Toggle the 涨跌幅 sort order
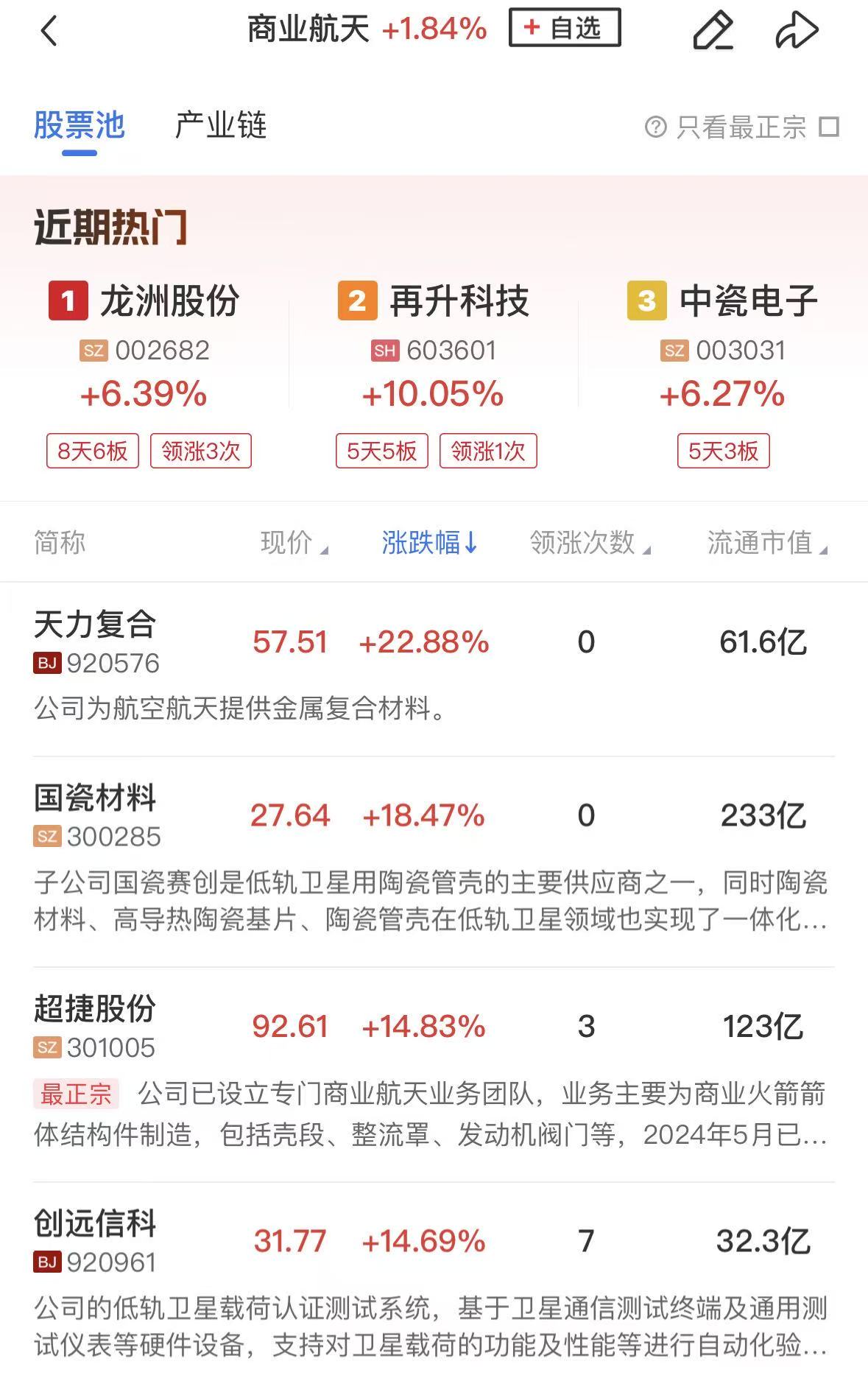 point(430,544)
